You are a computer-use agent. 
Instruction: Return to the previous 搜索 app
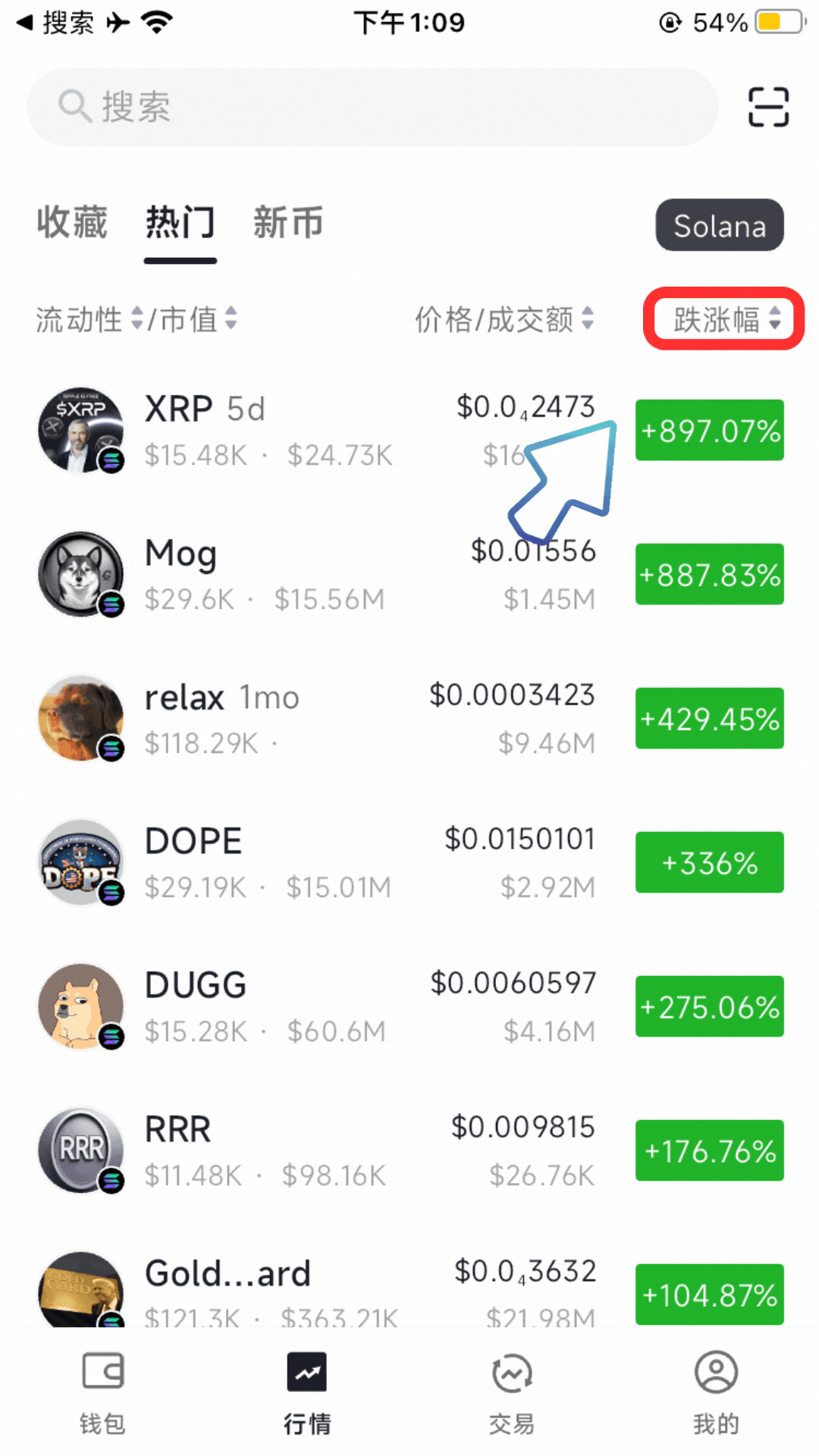point(57,23)
